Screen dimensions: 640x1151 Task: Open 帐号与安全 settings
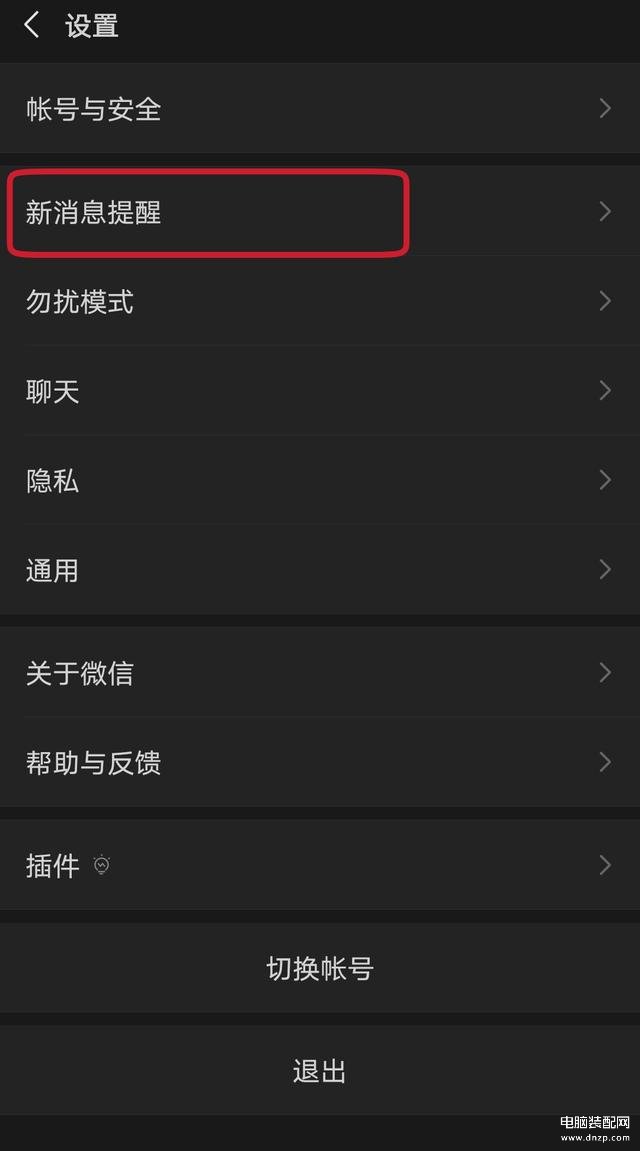(x=320, y=109)
